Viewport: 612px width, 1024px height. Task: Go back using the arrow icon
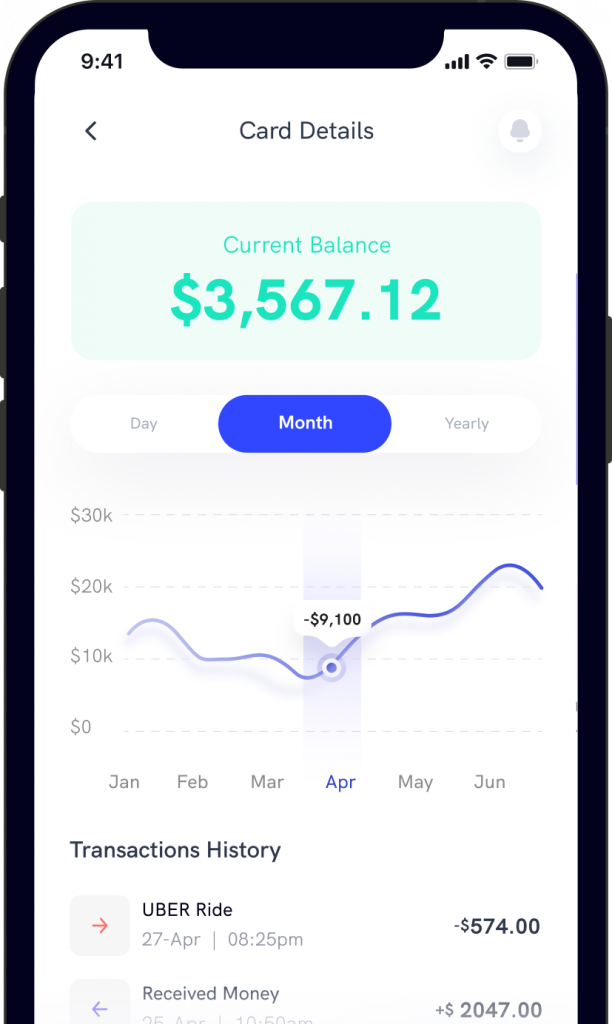[91, 131]
